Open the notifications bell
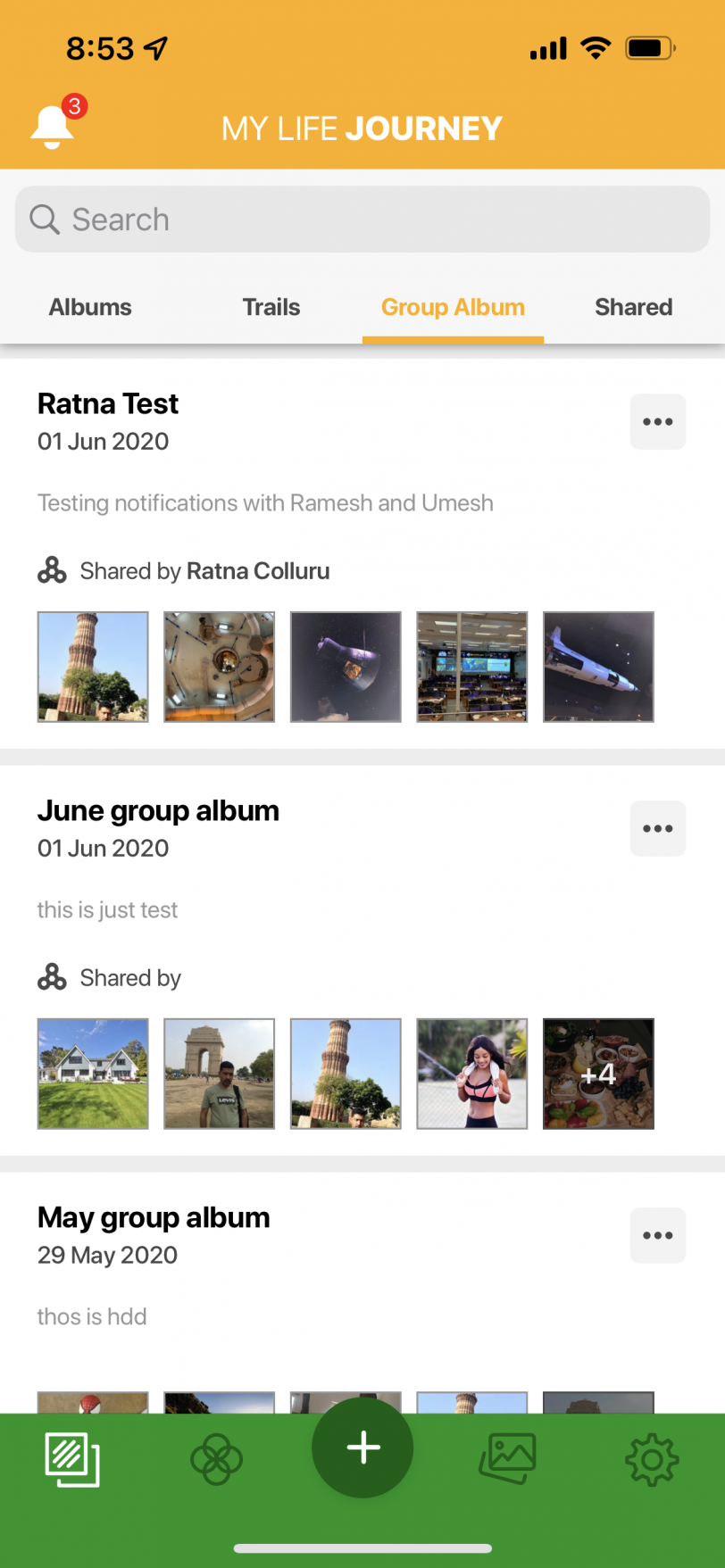 tap(54, 126)
